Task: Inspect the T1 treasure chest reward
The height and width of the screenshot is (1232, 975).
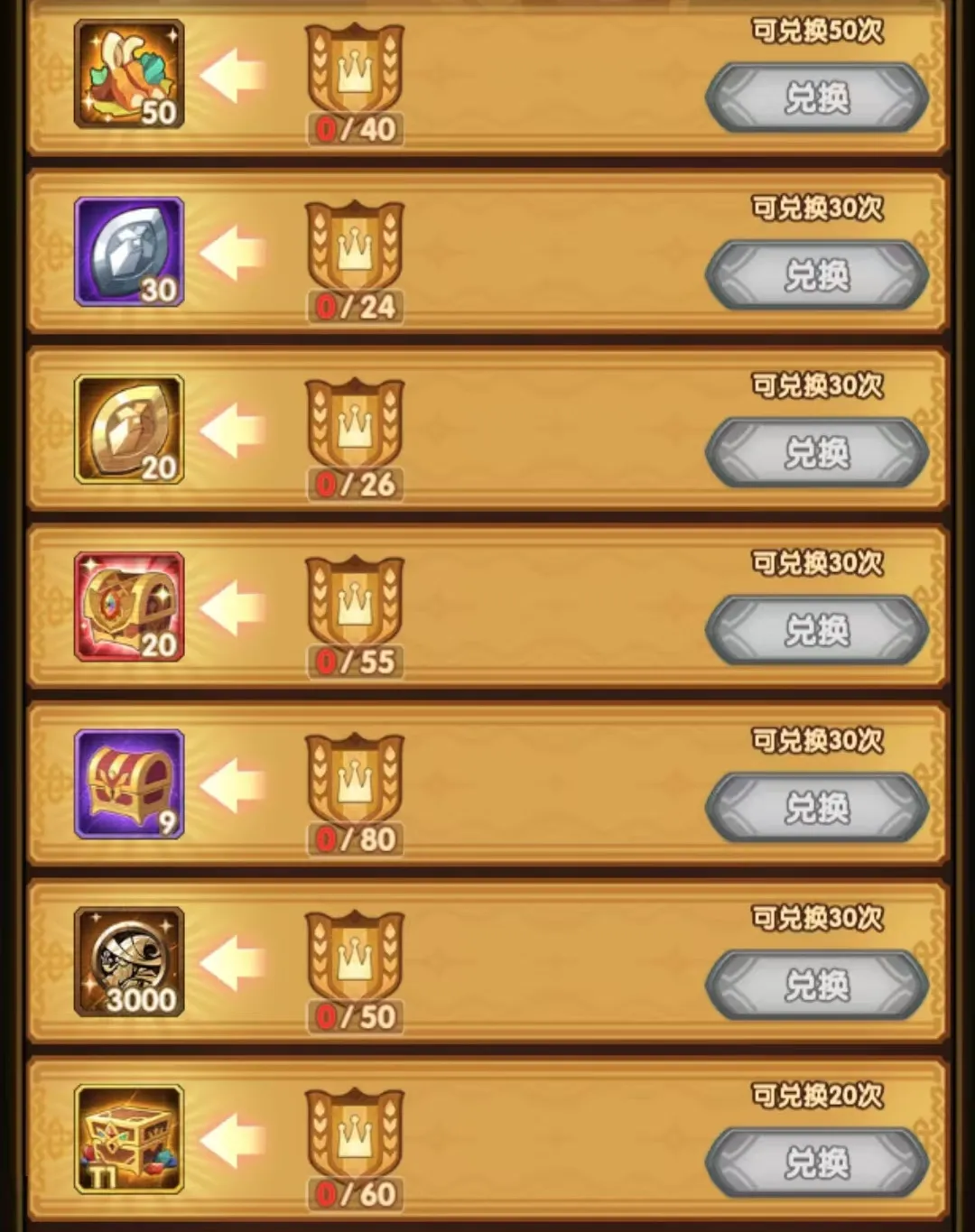Action: click(x=129, y=1139)
